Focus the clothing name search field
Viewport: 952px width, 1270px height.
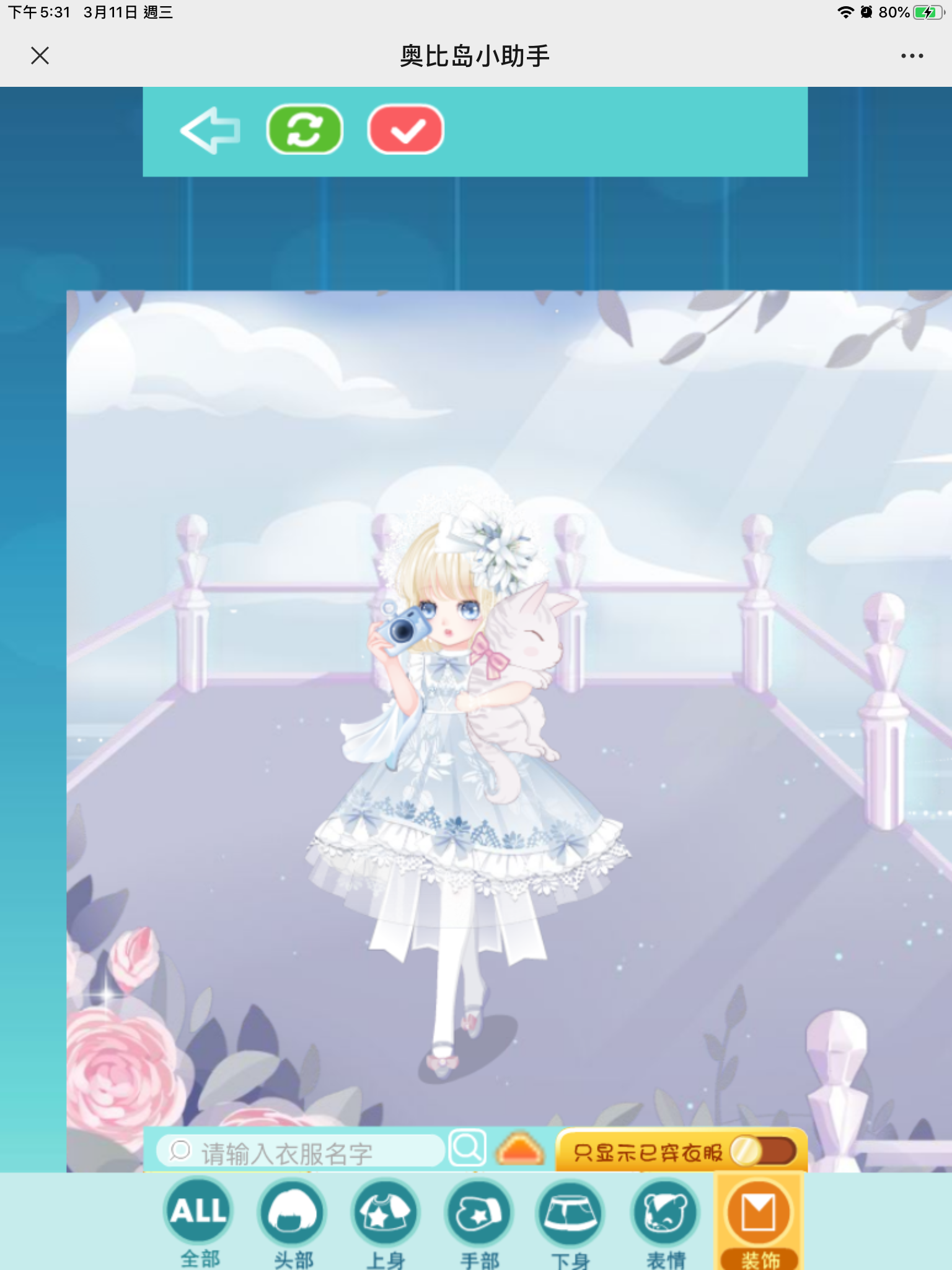(x=301, y=1153)
